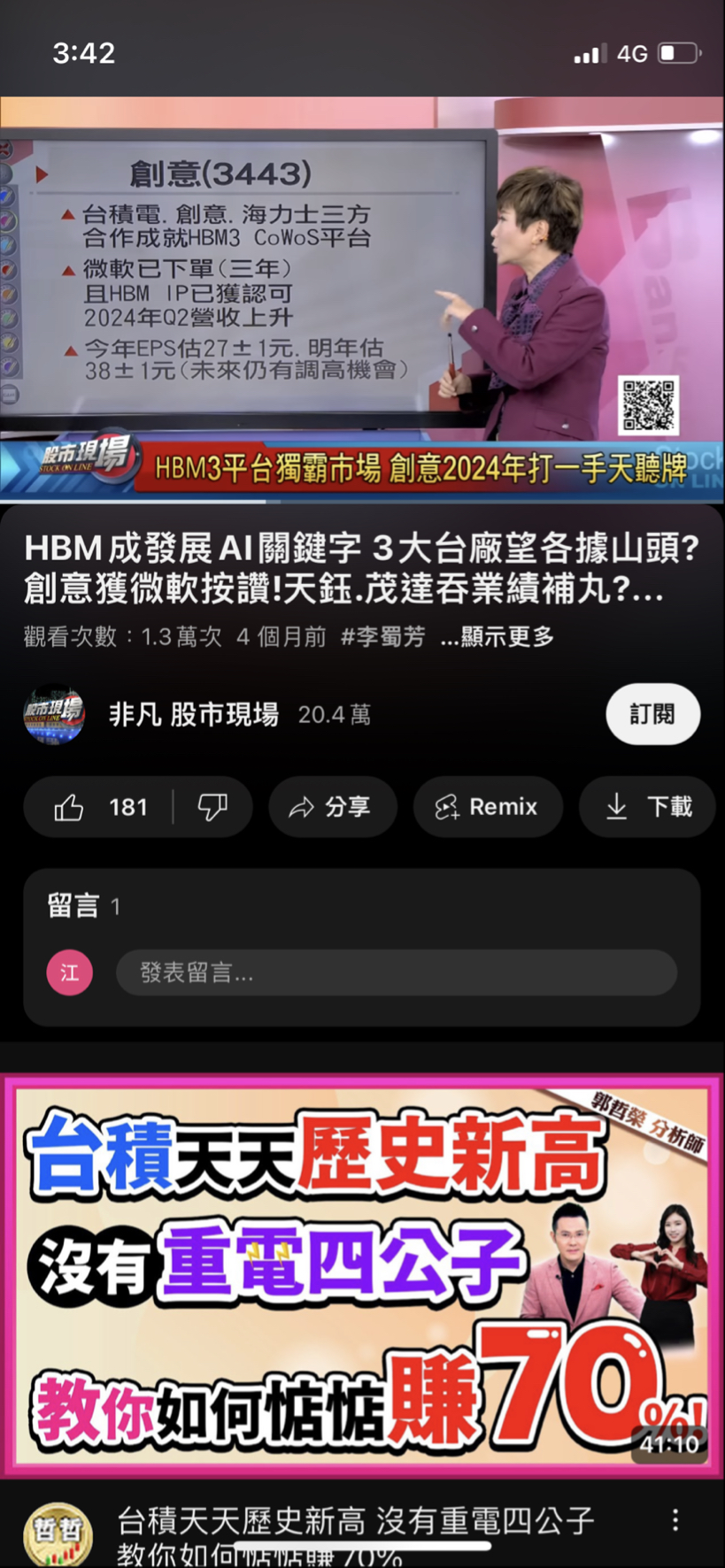725x1568 pixels.
Task: Tap the 訂閱 subscribe button
Action: click(652, 714)
